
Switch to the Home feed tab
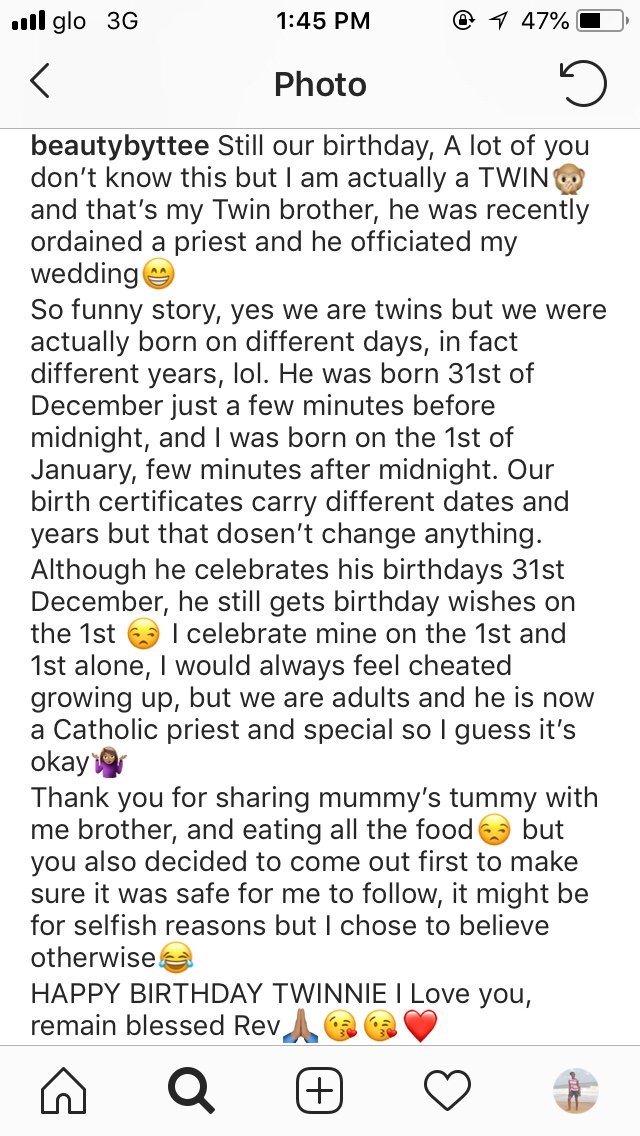(x=64, y=1088)
